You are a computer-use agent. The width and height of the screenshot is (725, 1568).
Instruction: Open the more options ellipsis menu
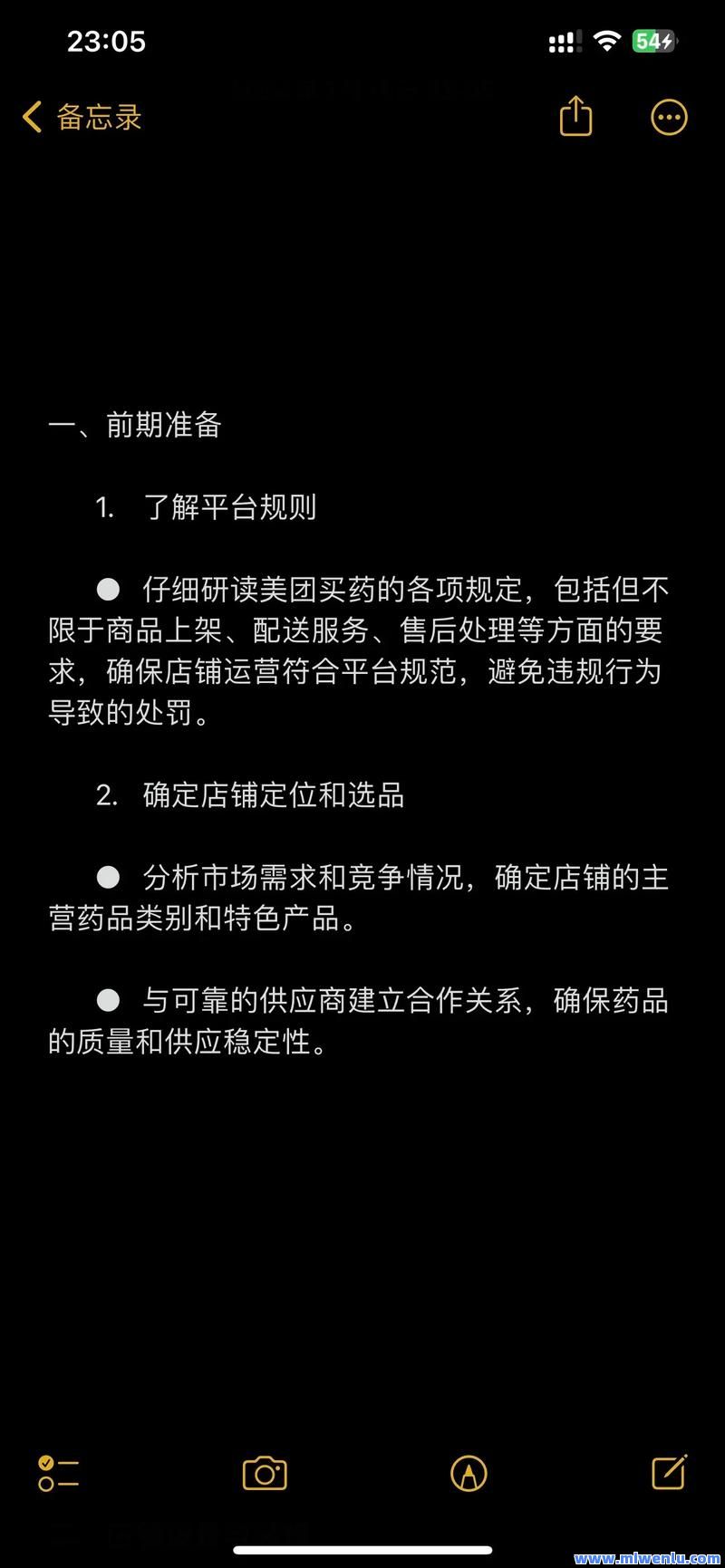[669, 116]
